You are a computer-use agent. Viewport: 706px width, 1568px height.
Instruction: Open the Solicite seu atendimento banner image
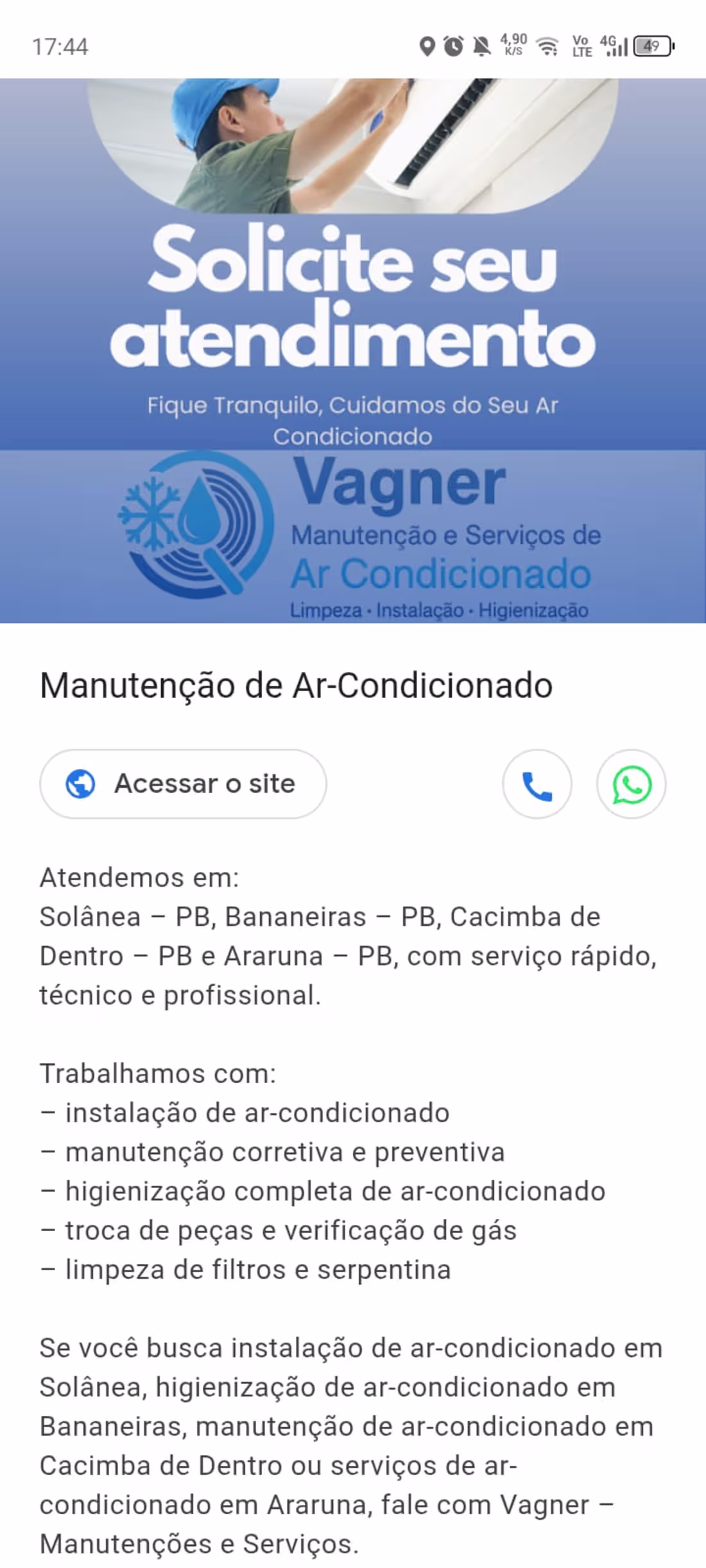tap(353, 350)
